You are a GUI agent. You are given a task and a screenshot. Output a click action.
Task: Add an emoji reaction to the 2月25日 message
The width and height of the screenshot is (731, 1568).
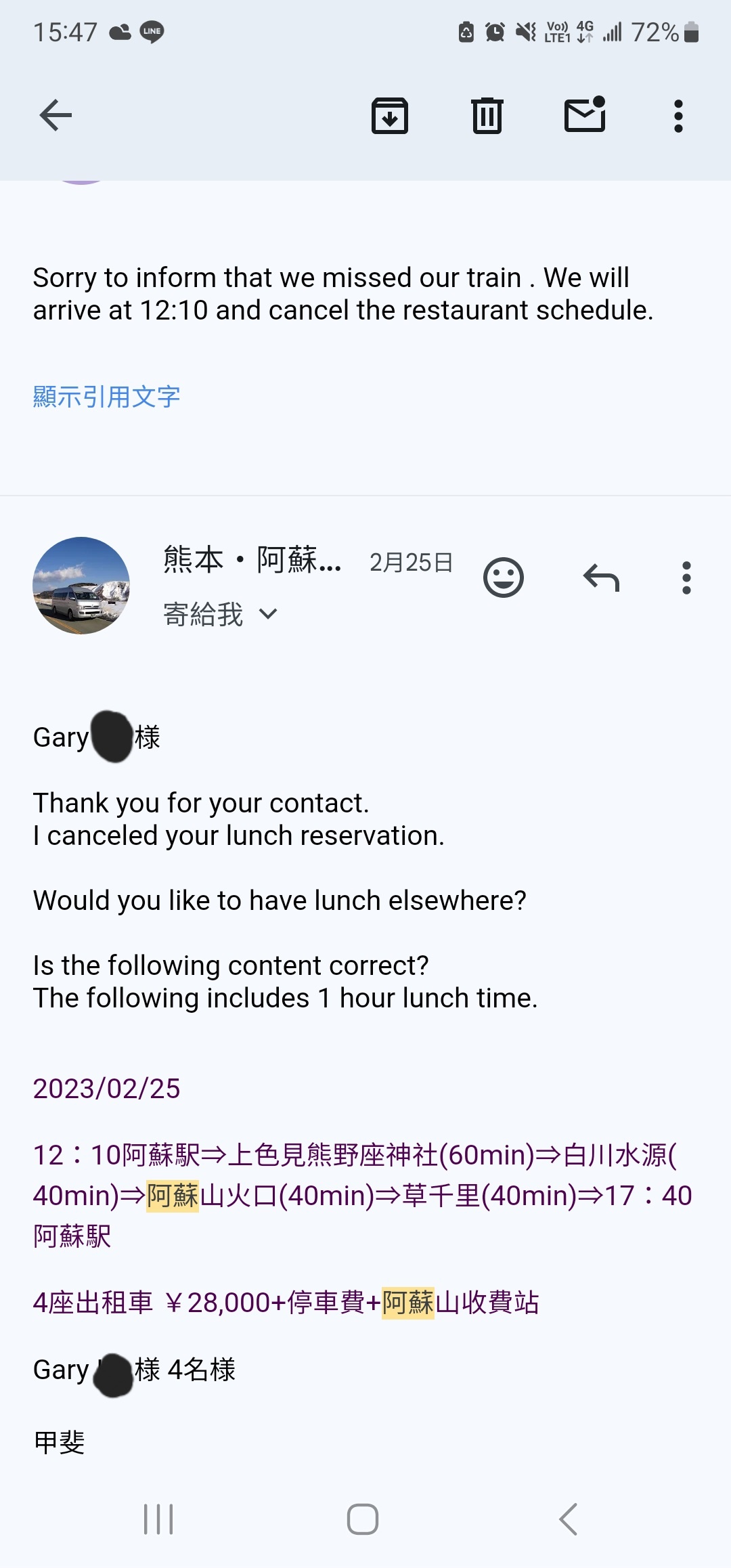[x=504, y=578]
